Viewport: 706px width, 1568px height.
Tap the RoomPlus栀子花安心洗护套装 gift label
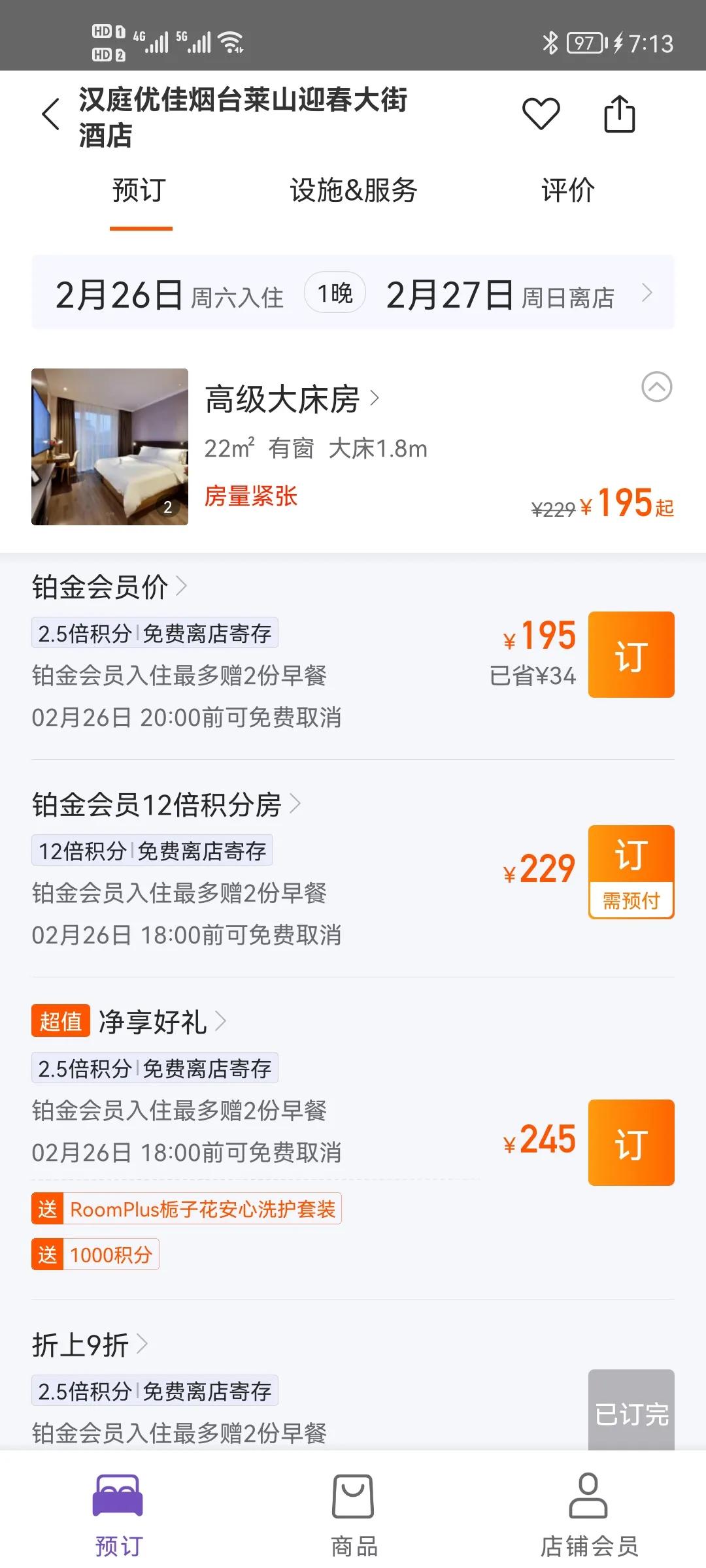coord(185,1208)
